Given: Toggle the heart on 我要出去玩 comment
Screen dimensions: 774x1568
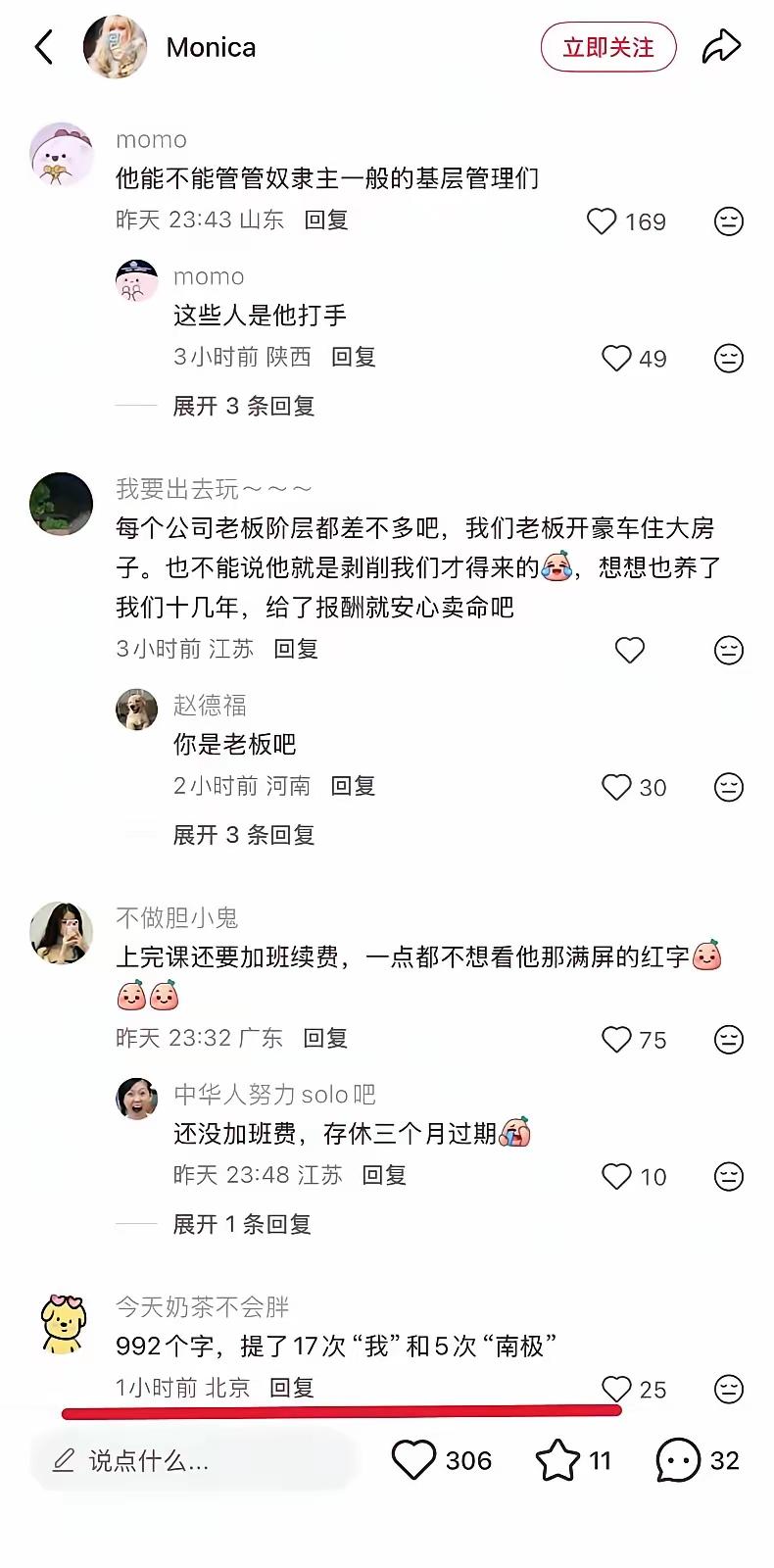Looking at the screenshot, I should 628,650.
